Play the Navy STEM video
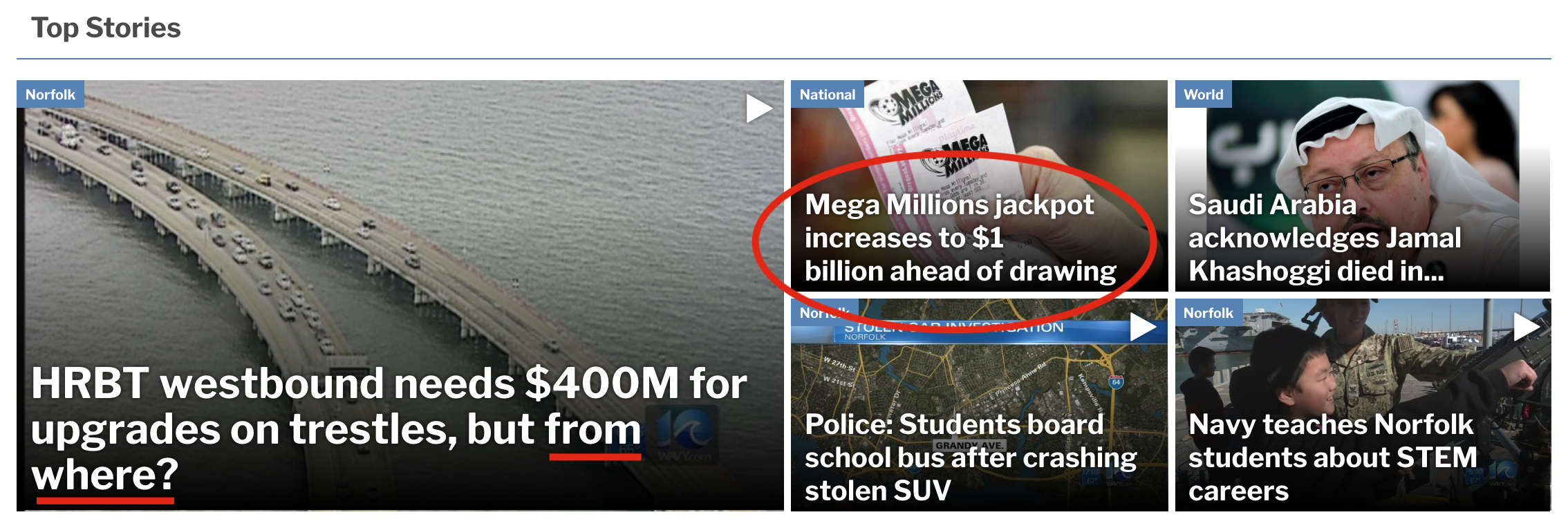This screenshot has width=1568, height=528. [1525, 327]
